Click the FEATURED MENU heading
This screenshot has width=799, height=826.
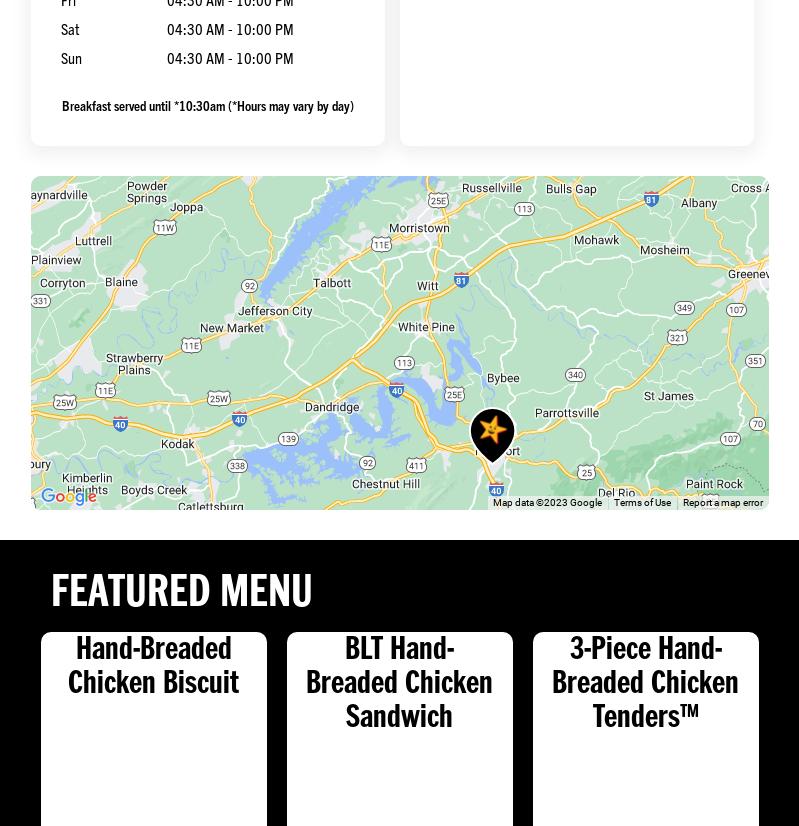181,591
